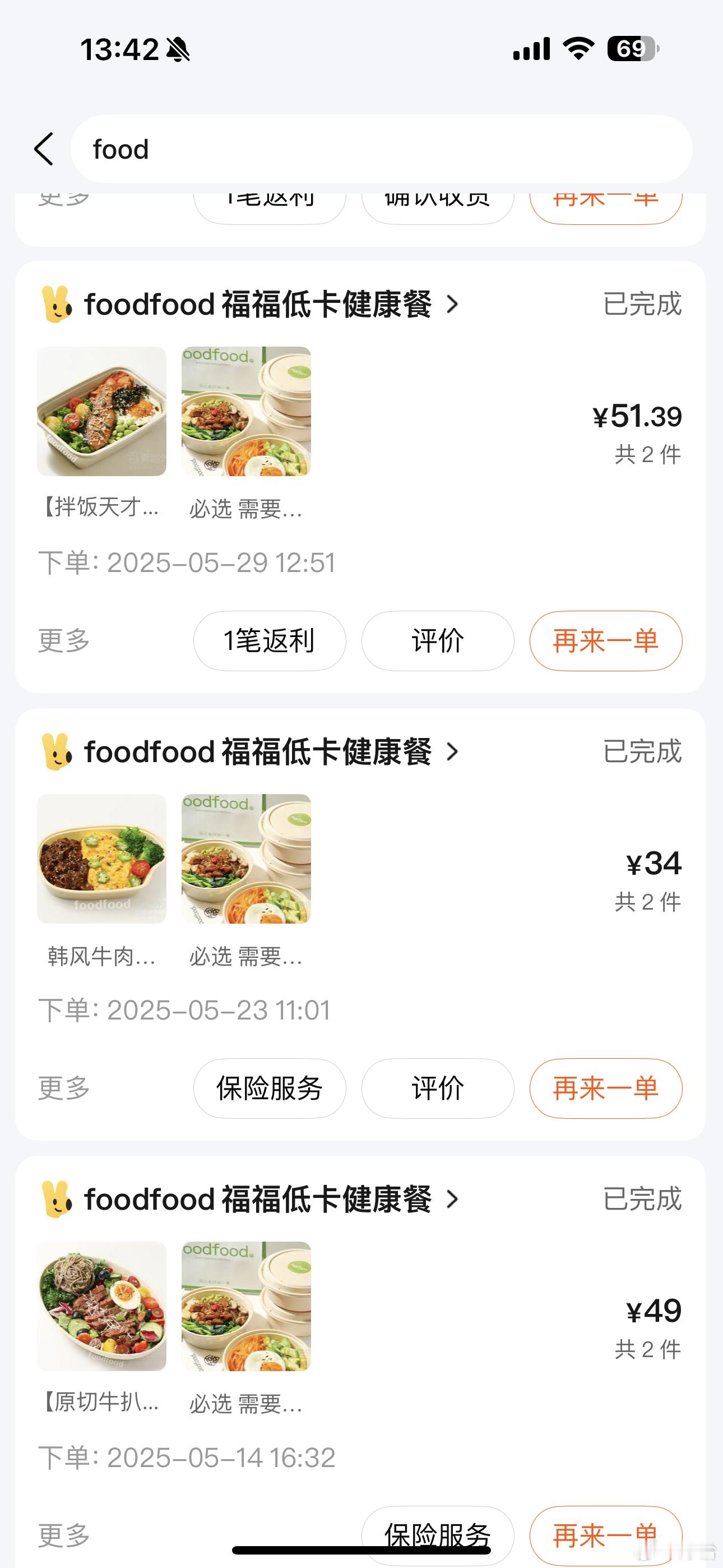Viewport: 723px width, 1568px height.
Task: Show 更多 options for the 2025-05-29 order
Action: pos(64,641)
